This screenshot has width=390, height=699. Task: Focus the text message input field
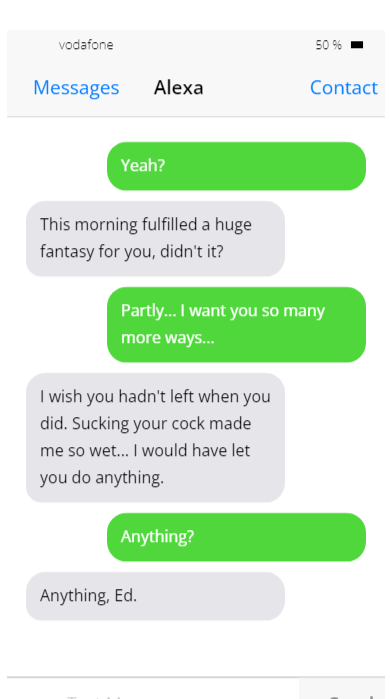153,689
